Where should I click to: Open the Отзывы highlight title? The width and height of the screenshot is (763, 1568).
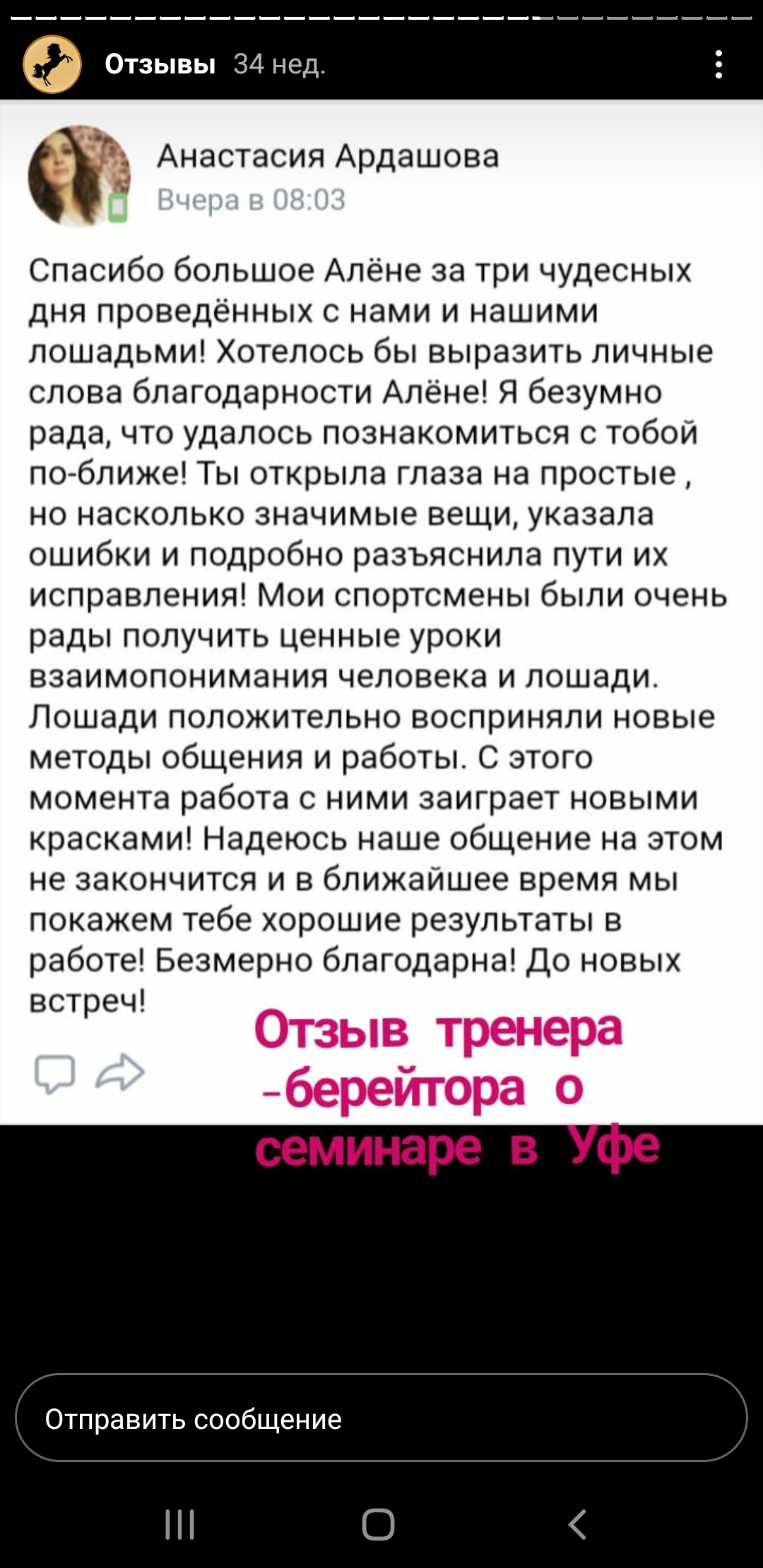click(160, 64)
